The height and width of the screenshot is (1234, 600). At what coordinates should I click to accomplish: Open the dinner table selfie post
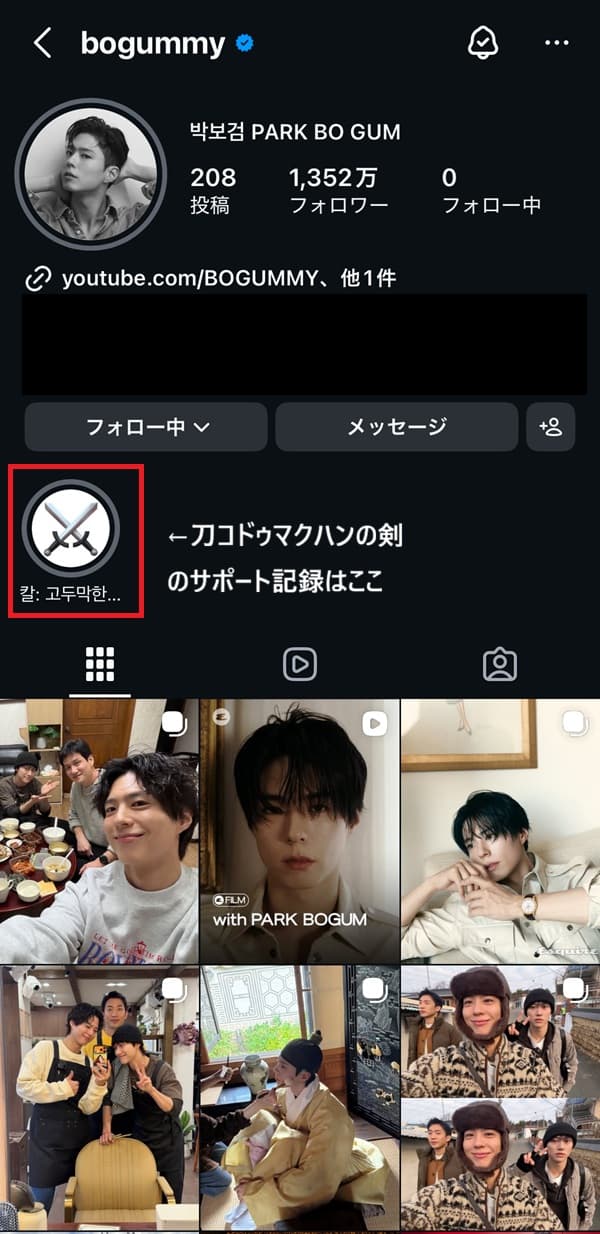98,830
